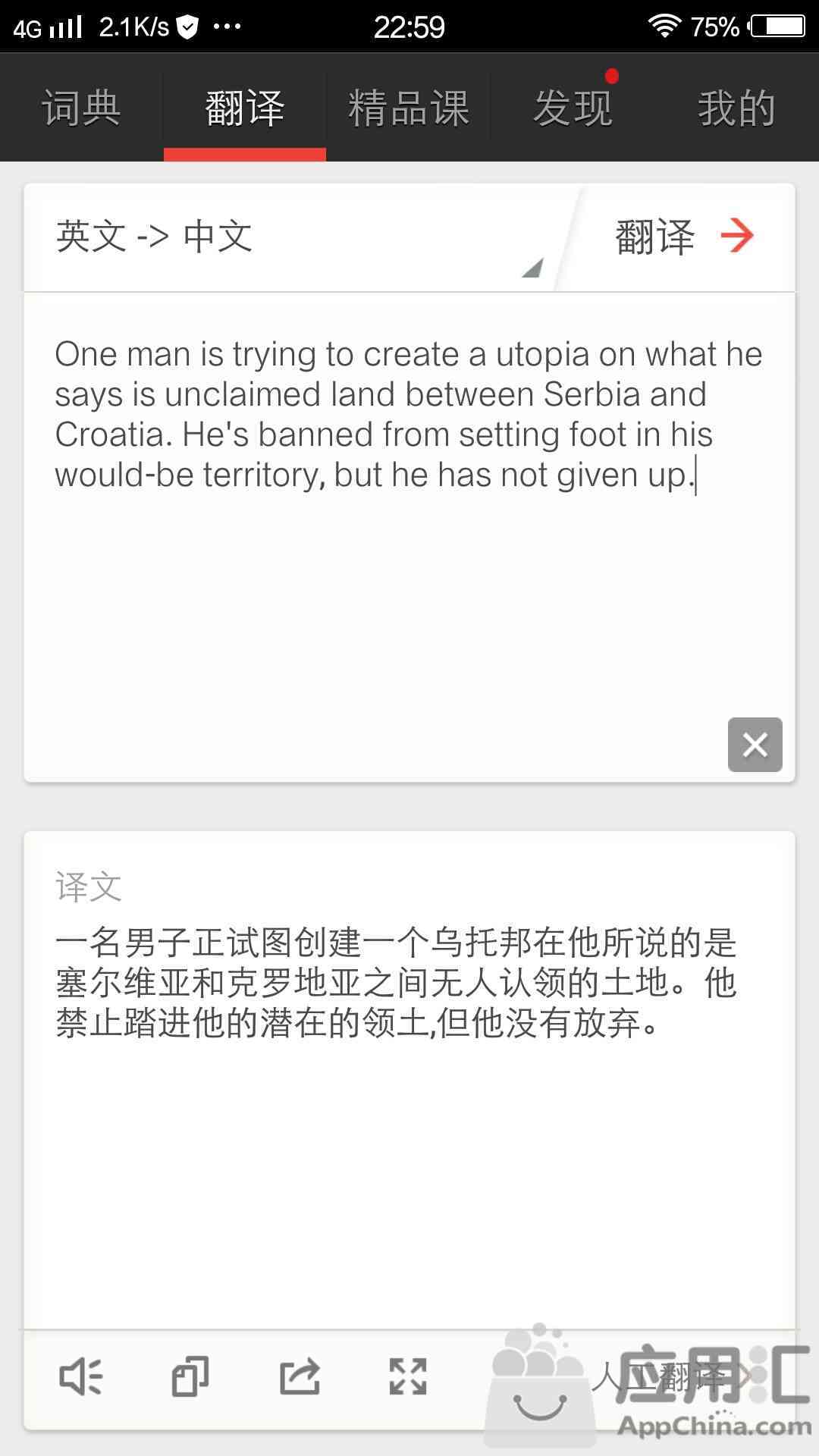Select the 翻译 tab
819x1456 pixels.
(x=245, y=108)
